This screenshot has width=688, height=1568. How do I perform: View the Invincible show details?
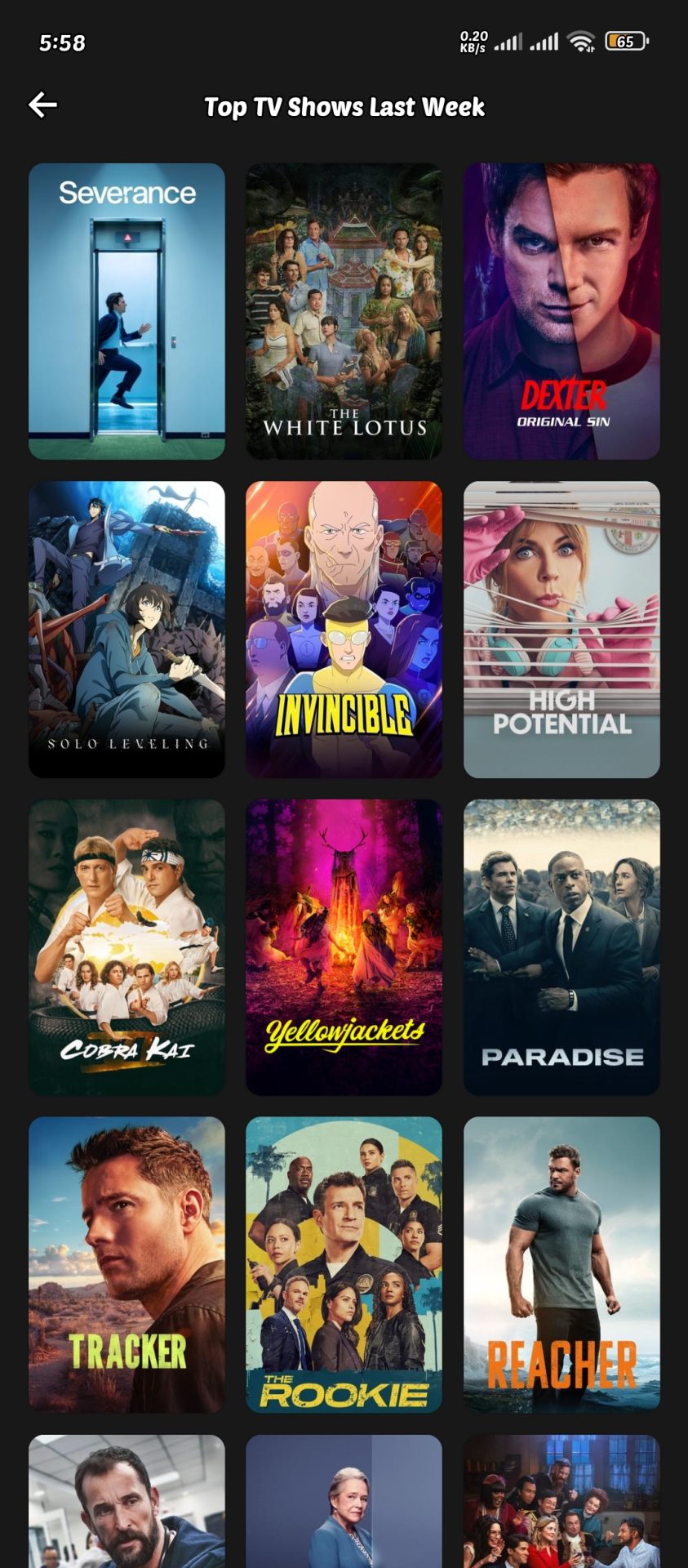(344, 629)
